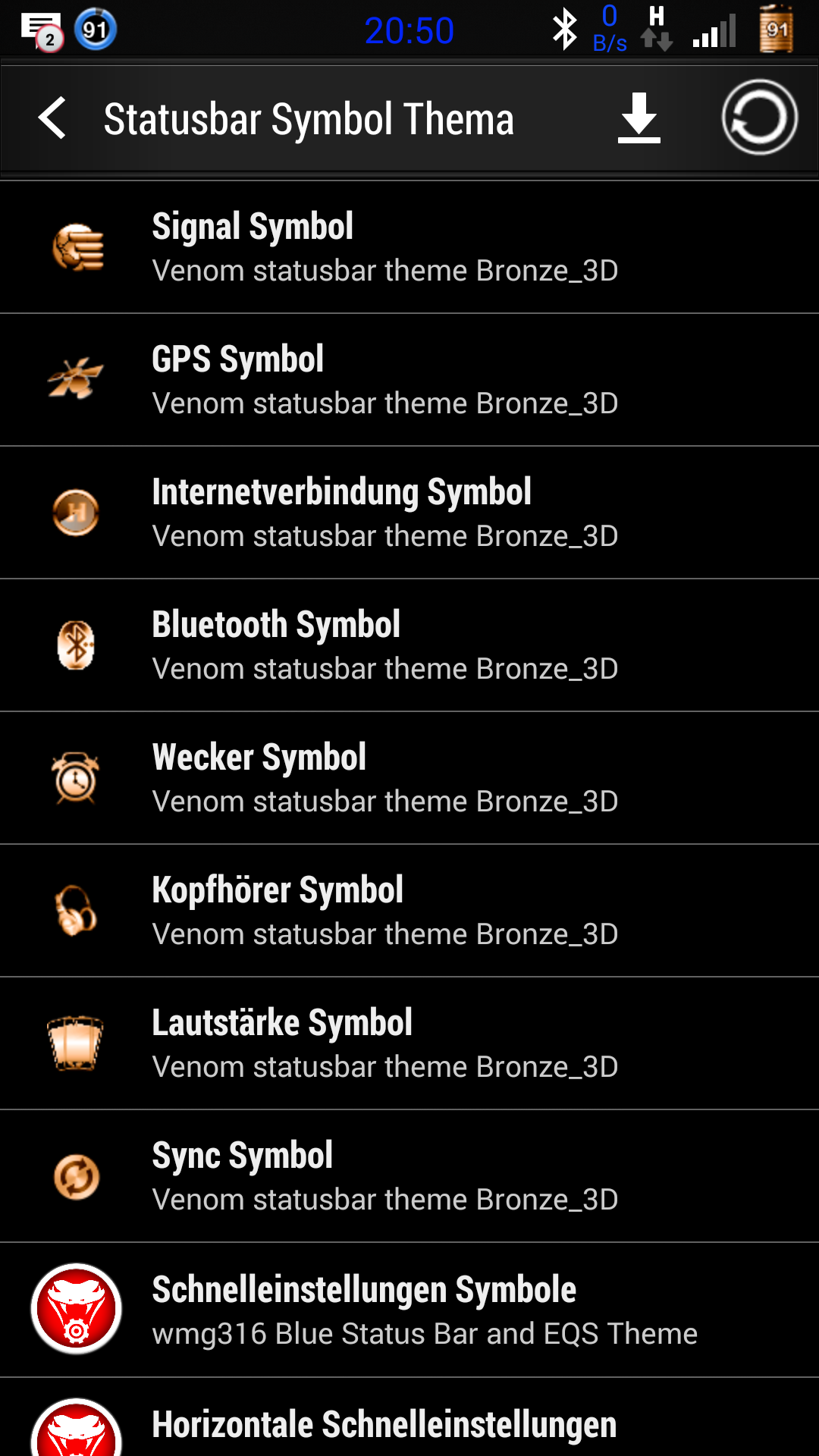Open GPS Symbol setting
Image resolution: width=819 pixels, height=1456 pixels.
pyautogui.click(x=409, y=380)
